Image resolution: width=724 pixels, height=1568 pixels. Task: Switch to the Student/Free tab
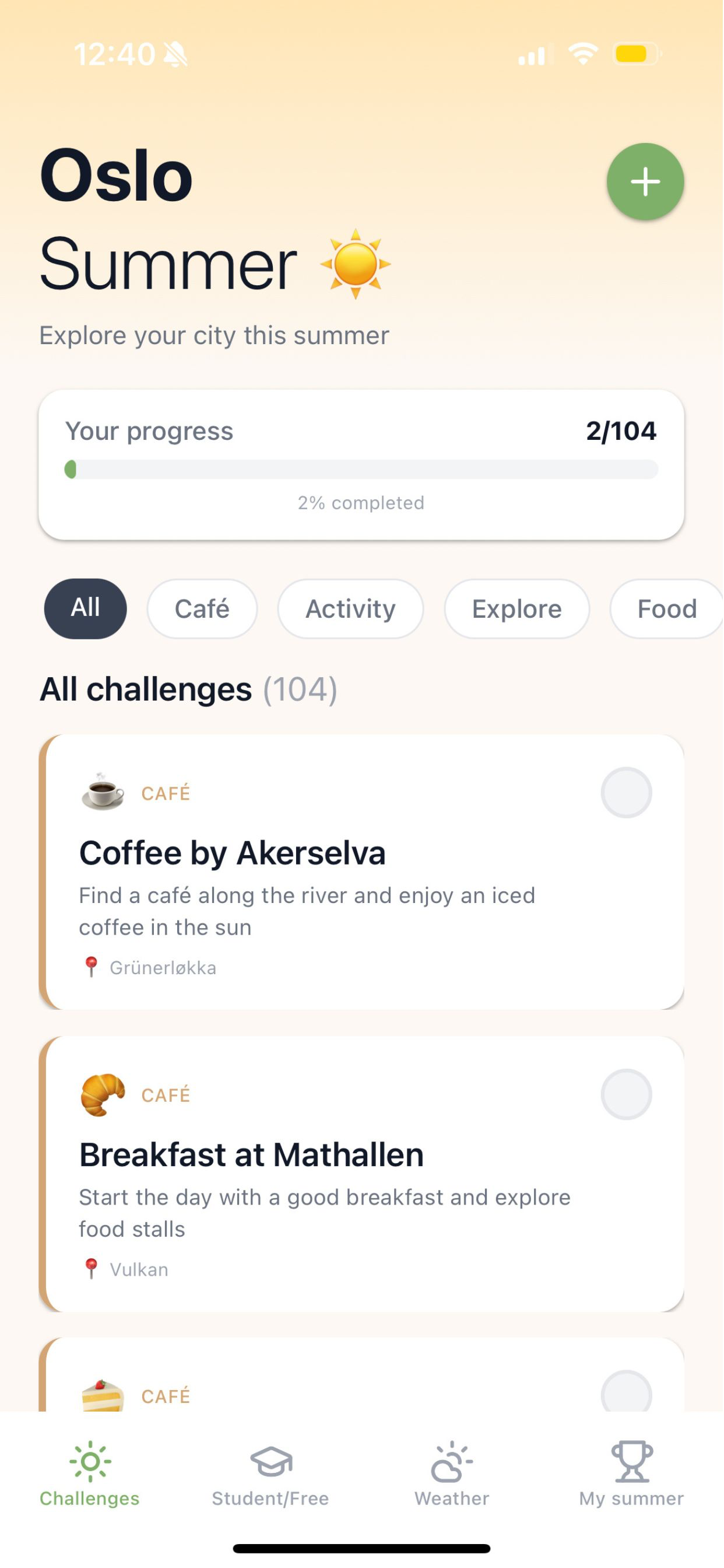pyautogui.click(x=270, y=1473)
